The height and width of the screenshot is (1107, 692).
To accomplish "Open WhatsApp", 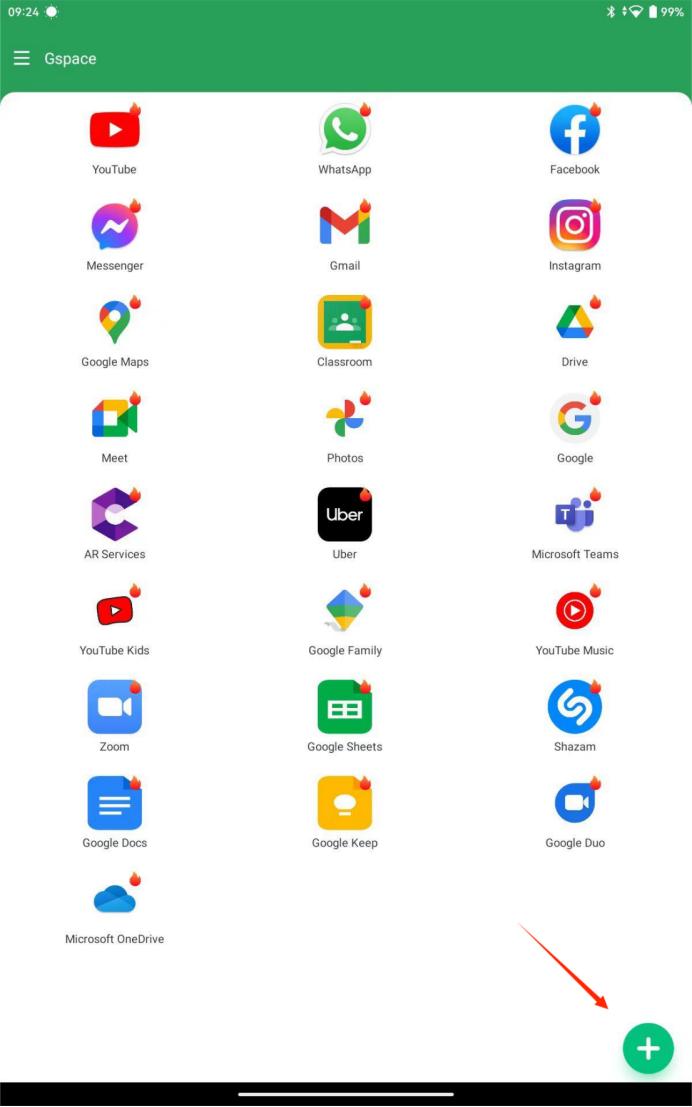I will coord(345,131).
